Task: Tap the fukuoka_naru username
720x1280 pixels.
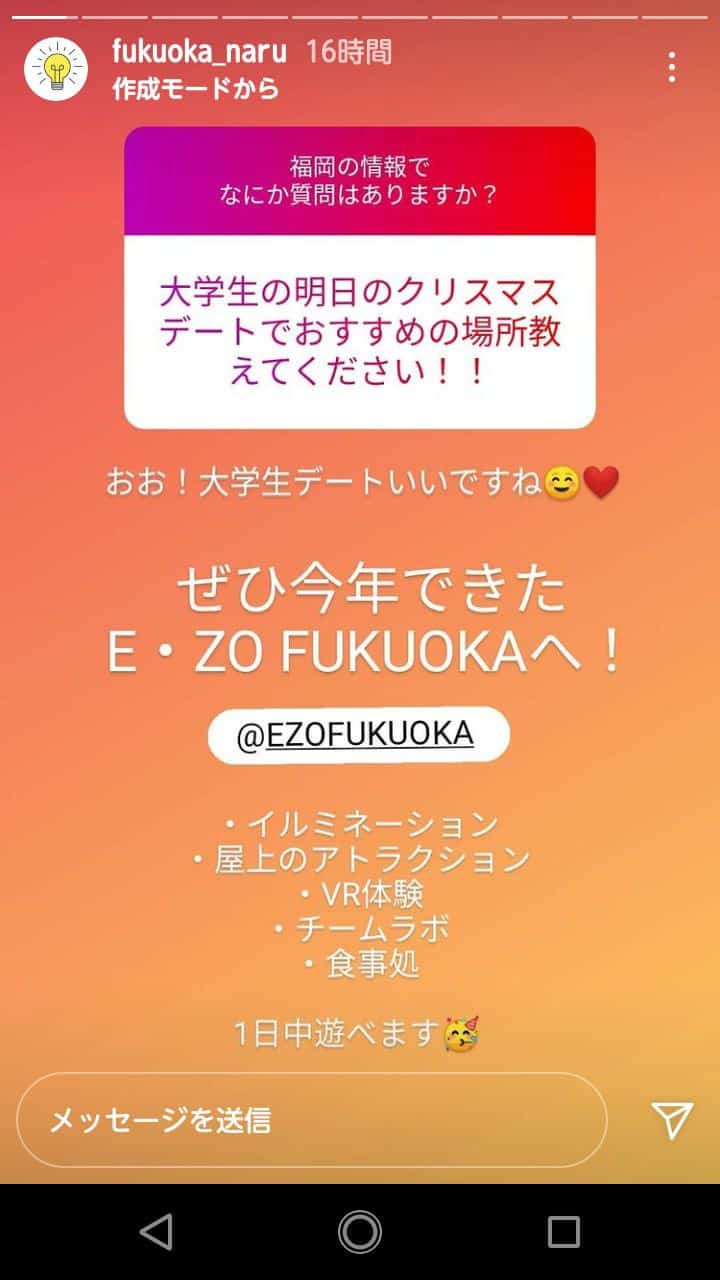Action: tap(199, 51)
